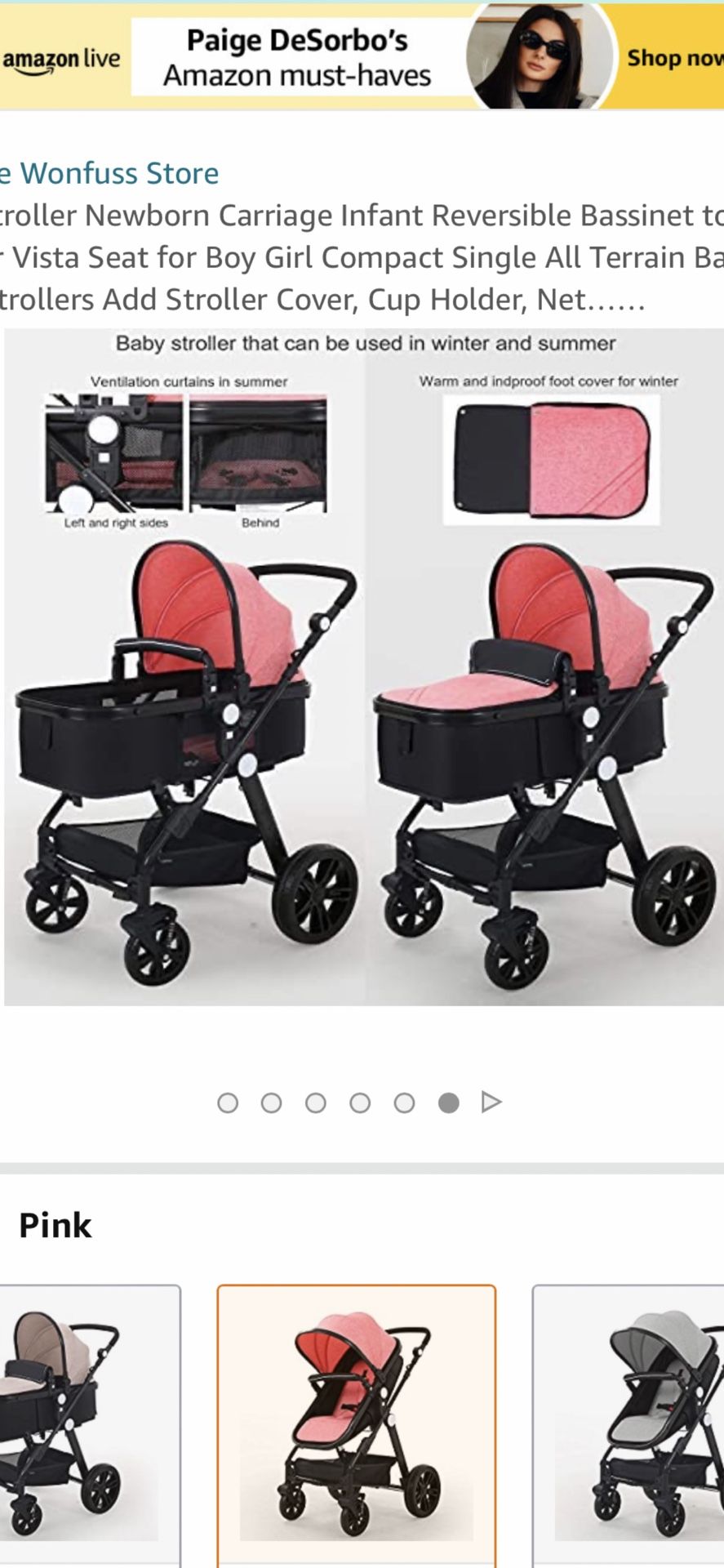This screenshot has width=724, height=1568.
Task: Select the first image carousel dot
Action: pos(229,1102)
